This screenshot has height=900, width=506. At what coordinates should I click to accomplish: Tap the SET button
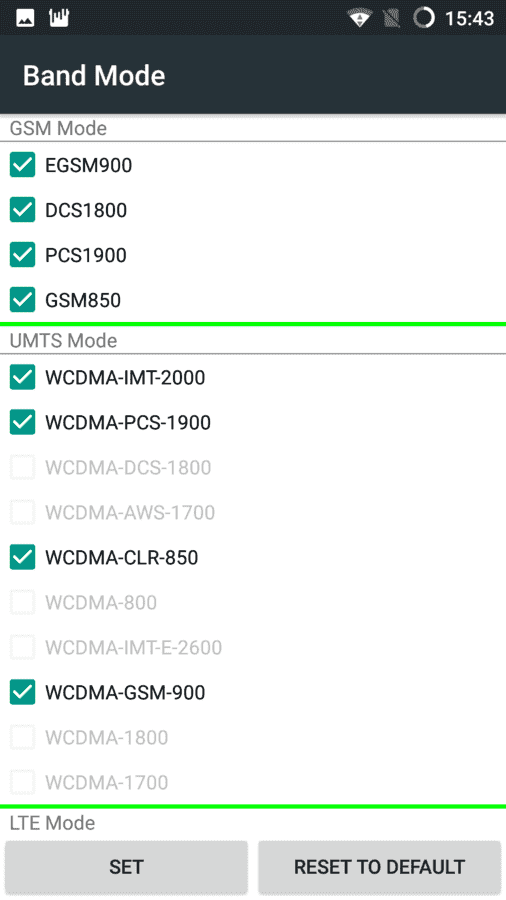(x=126, y=867)
